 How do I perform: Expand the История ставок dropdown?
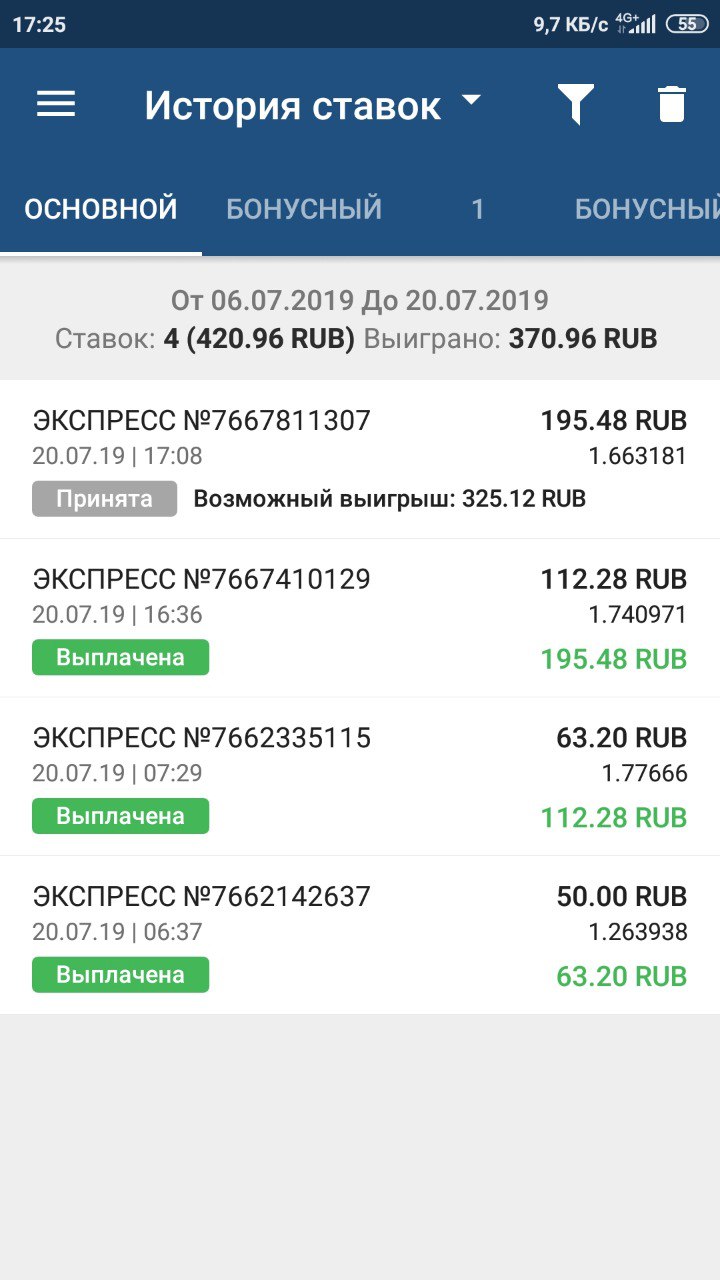313,105
